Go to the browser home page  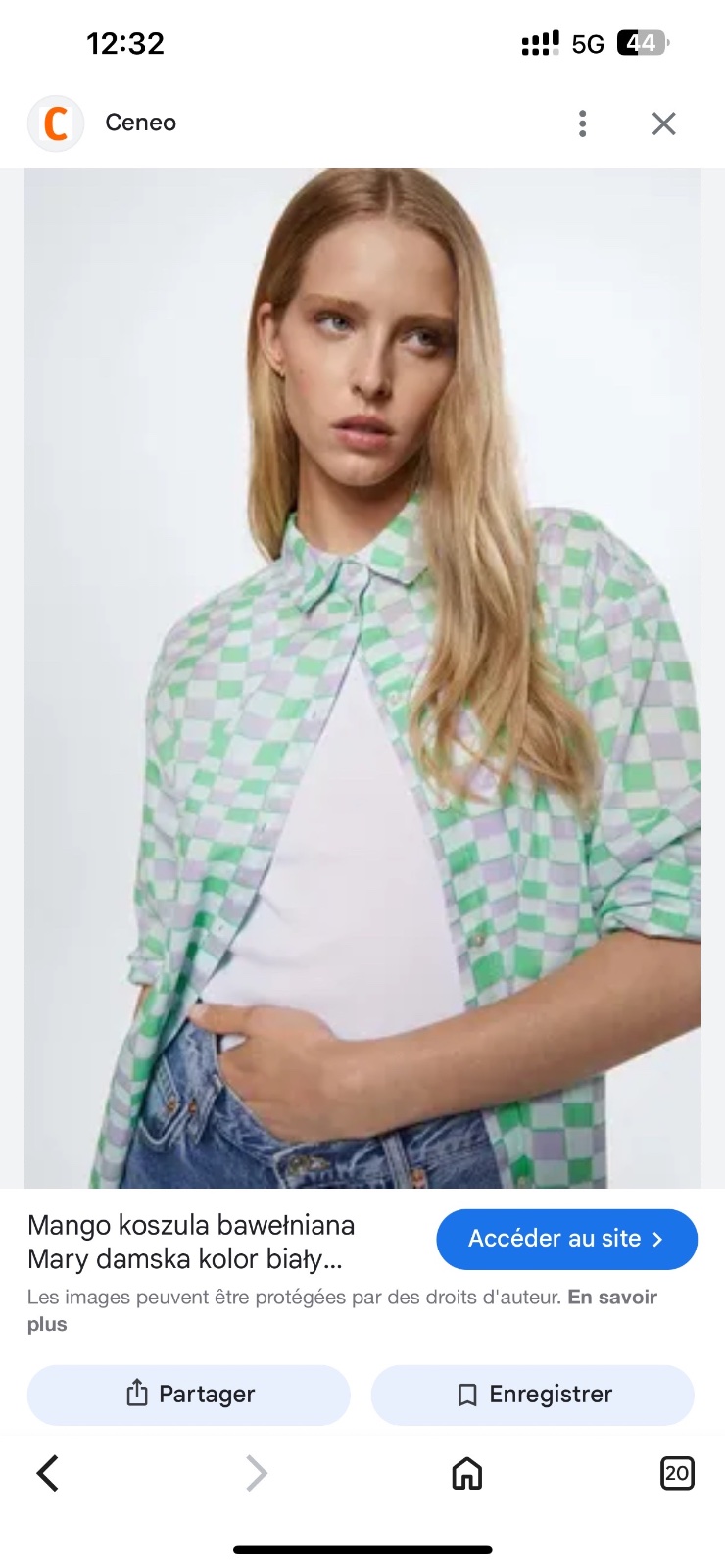[x=467, y=1473]
